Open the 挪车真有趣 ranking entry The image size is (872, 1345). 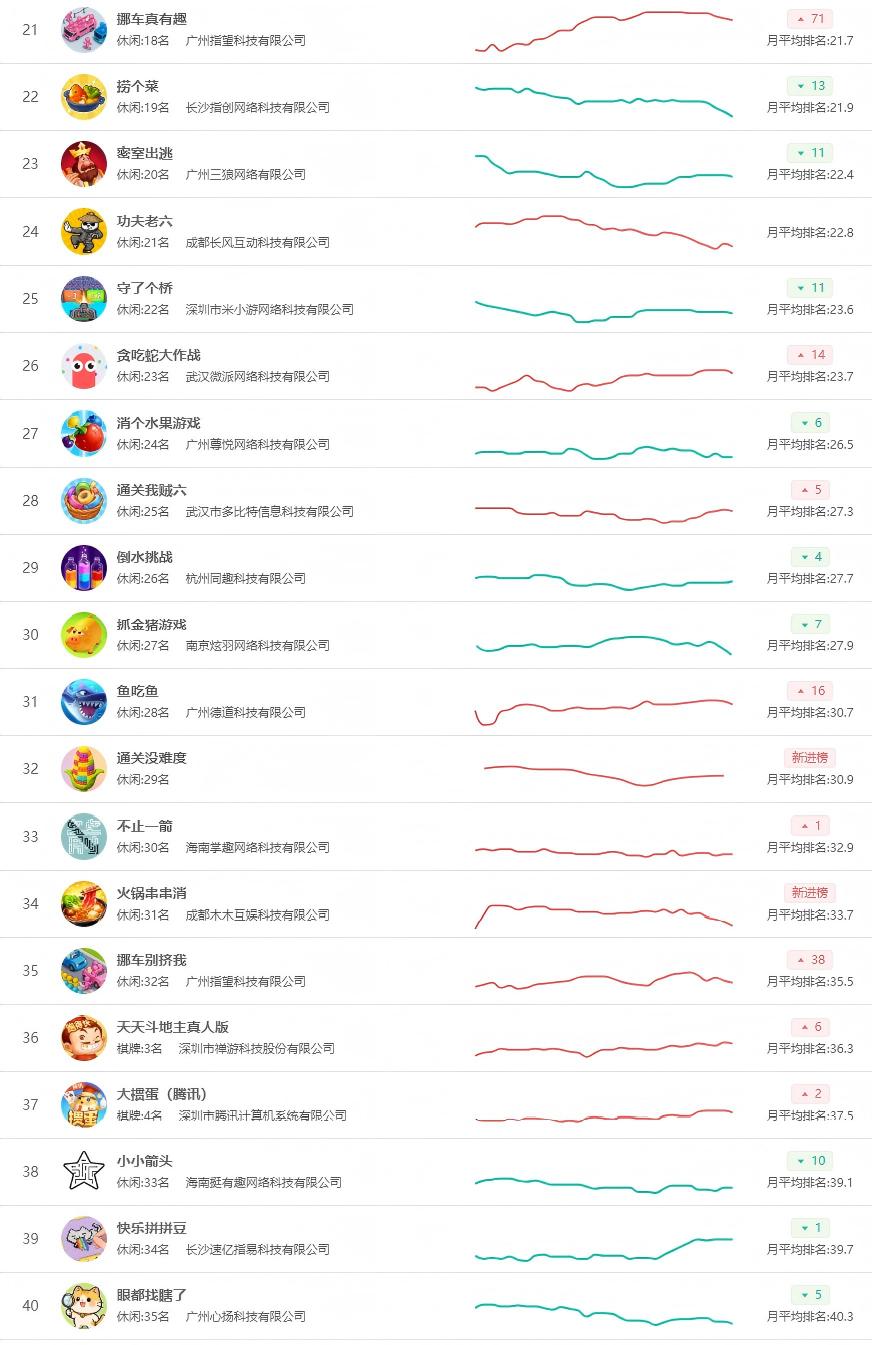tap(436, 30)
